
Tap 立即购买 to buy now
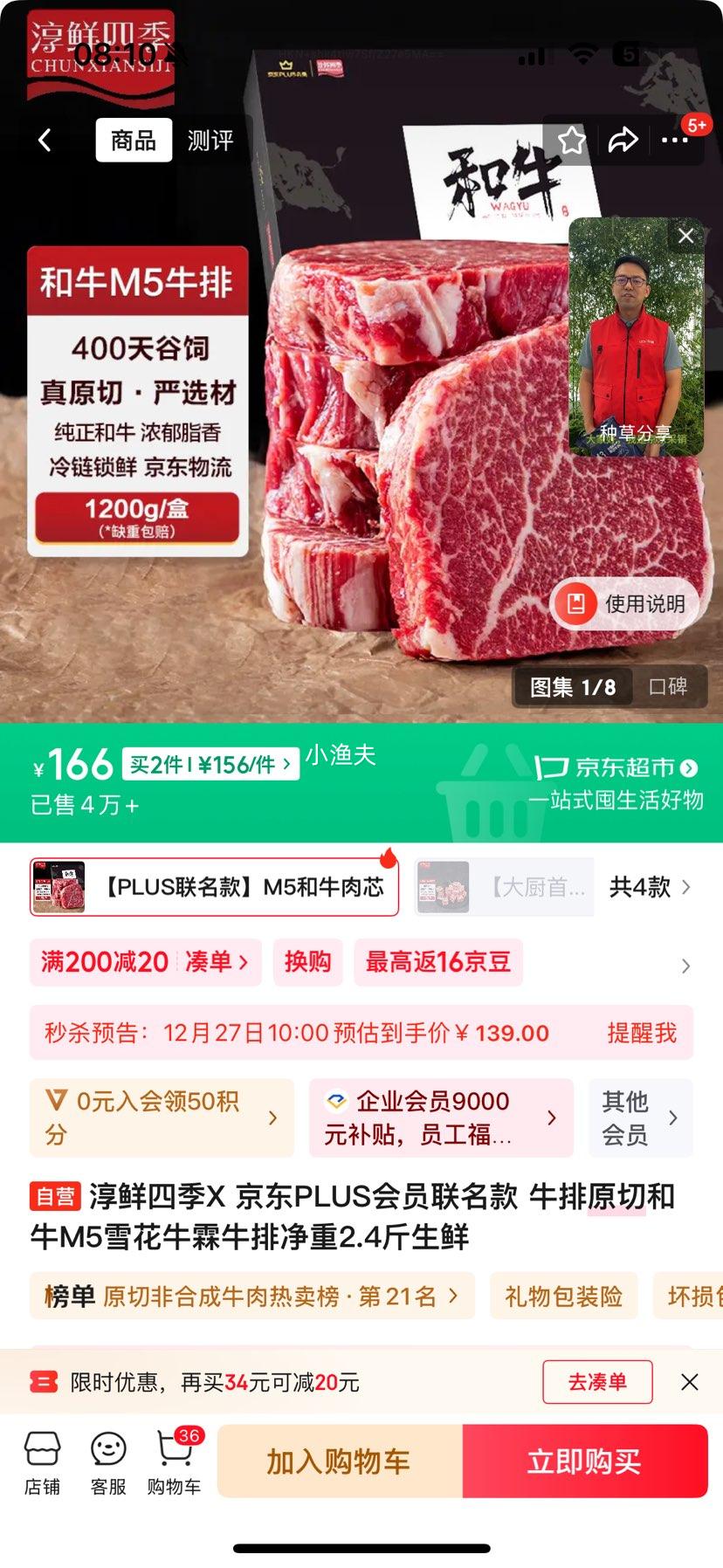coord(583,1461)
